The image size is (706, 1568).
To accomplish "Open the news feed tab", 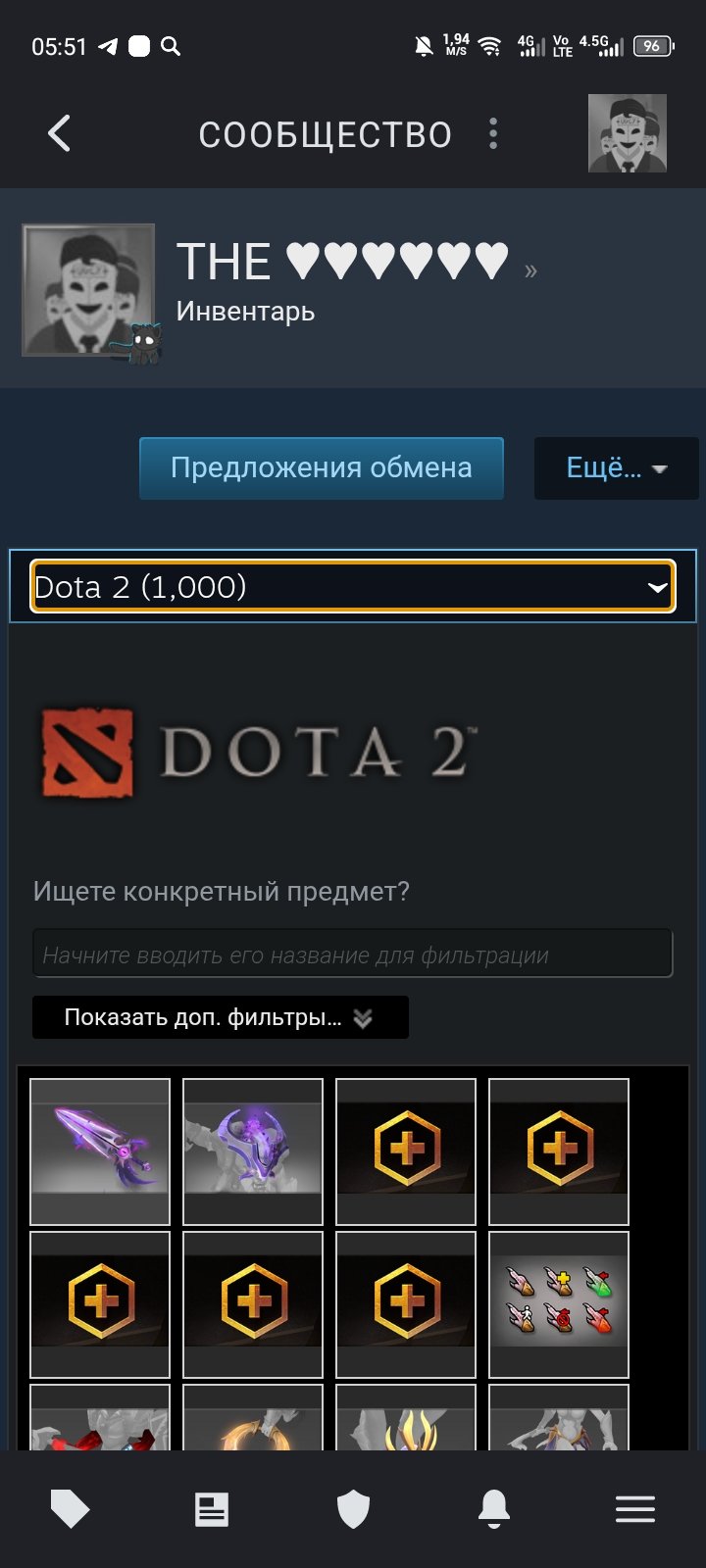I will pyautogui.click(x=211, y=1509).
